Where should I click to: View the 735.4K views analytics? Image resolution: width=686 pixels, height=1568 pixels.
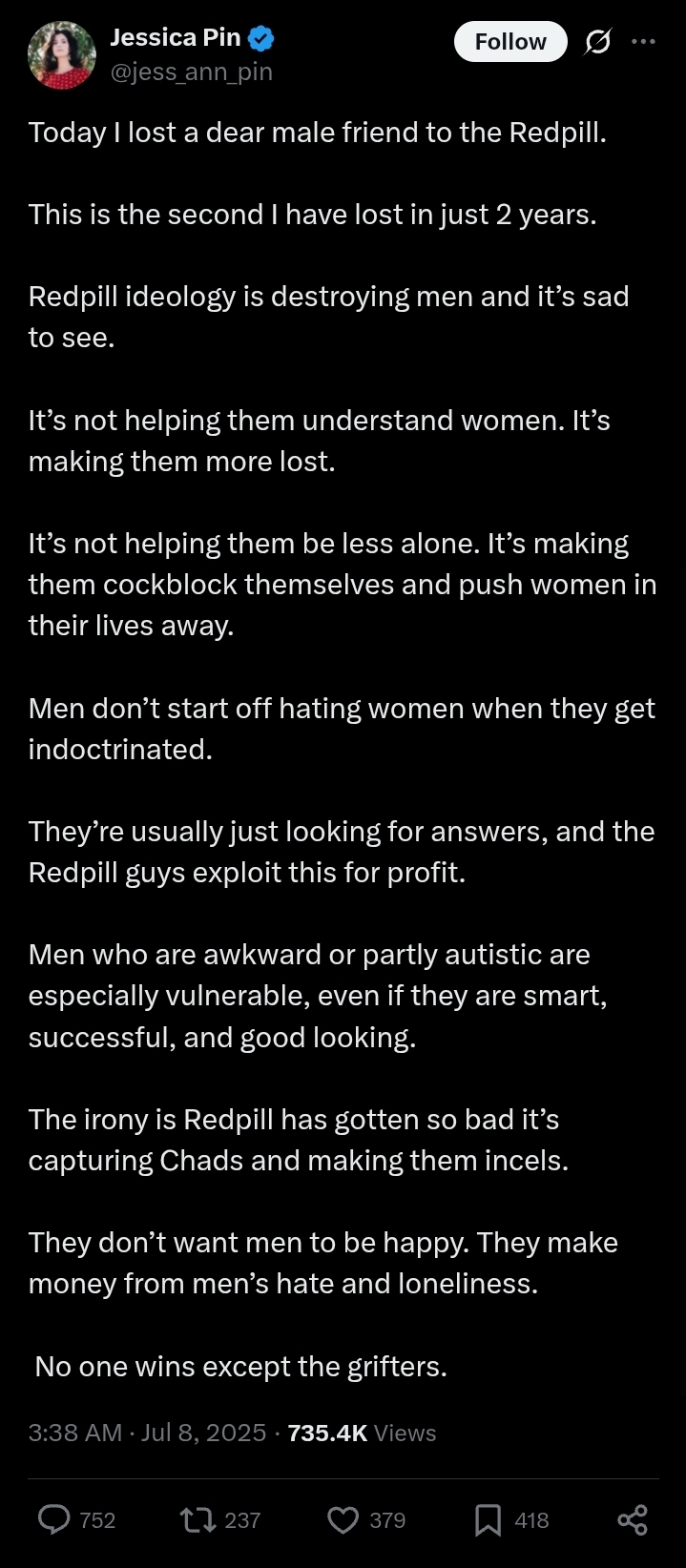click(x=362, y=1433)
